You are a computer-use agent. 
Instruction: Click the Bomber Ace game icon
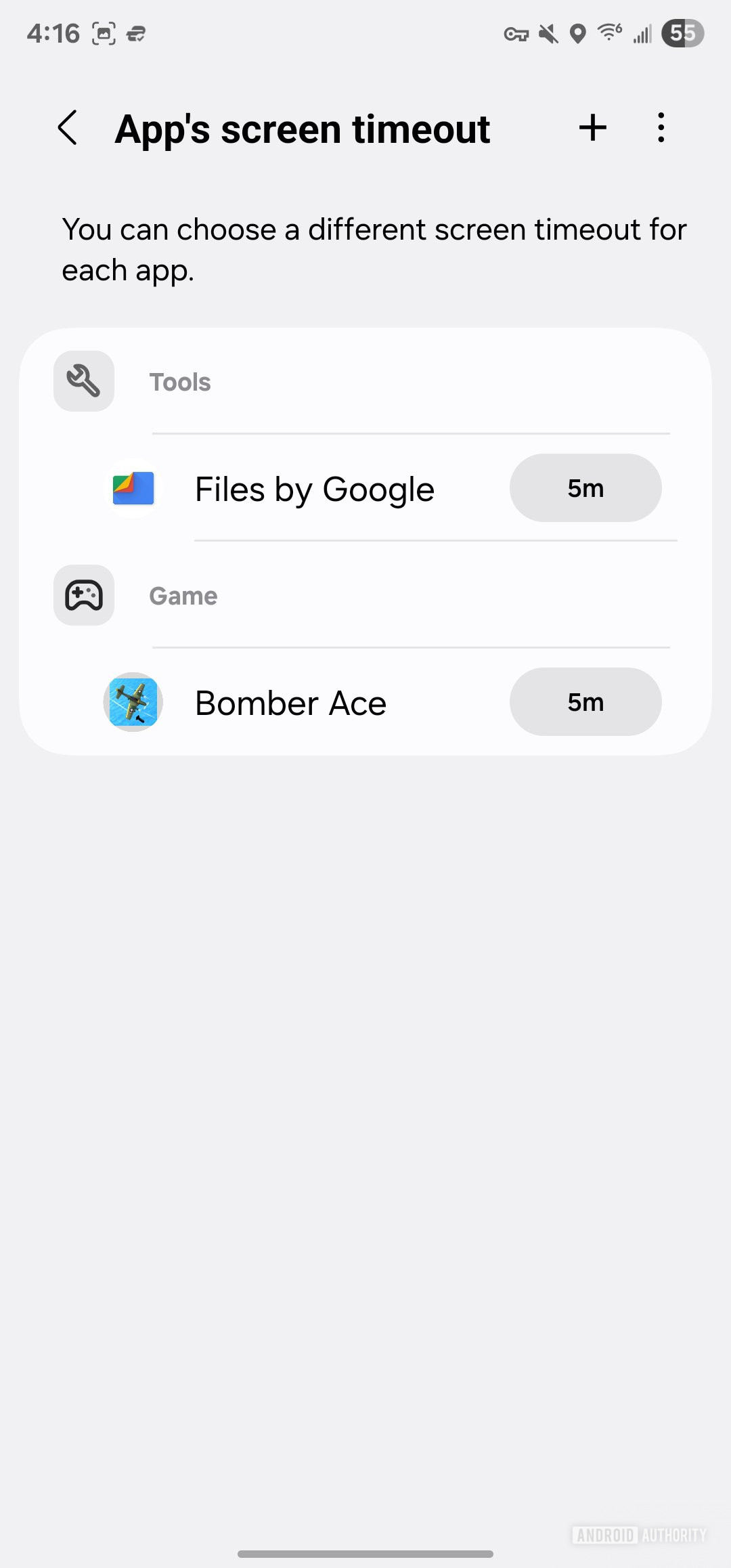coord(133,702)
